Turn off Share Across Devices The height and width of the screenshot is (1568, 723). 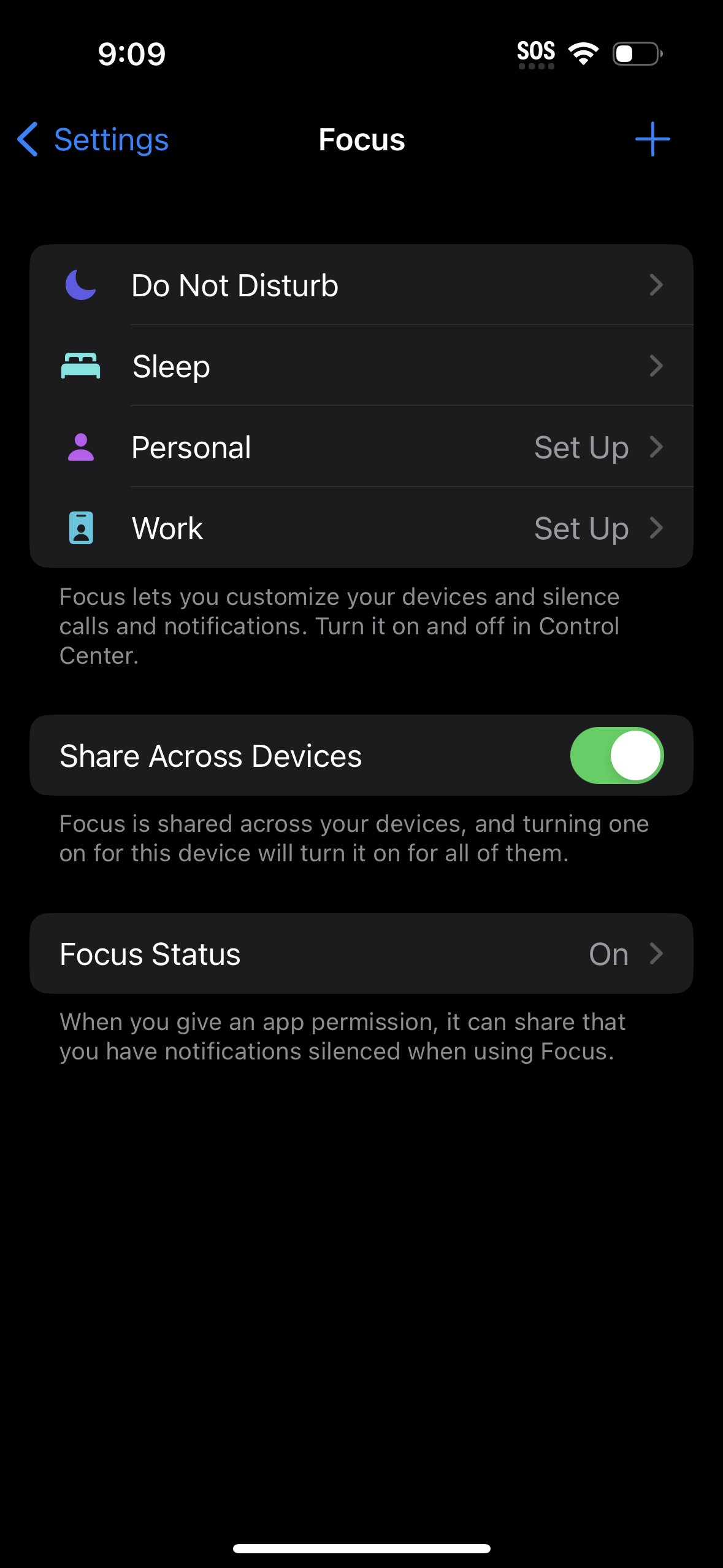click(616, 755)
